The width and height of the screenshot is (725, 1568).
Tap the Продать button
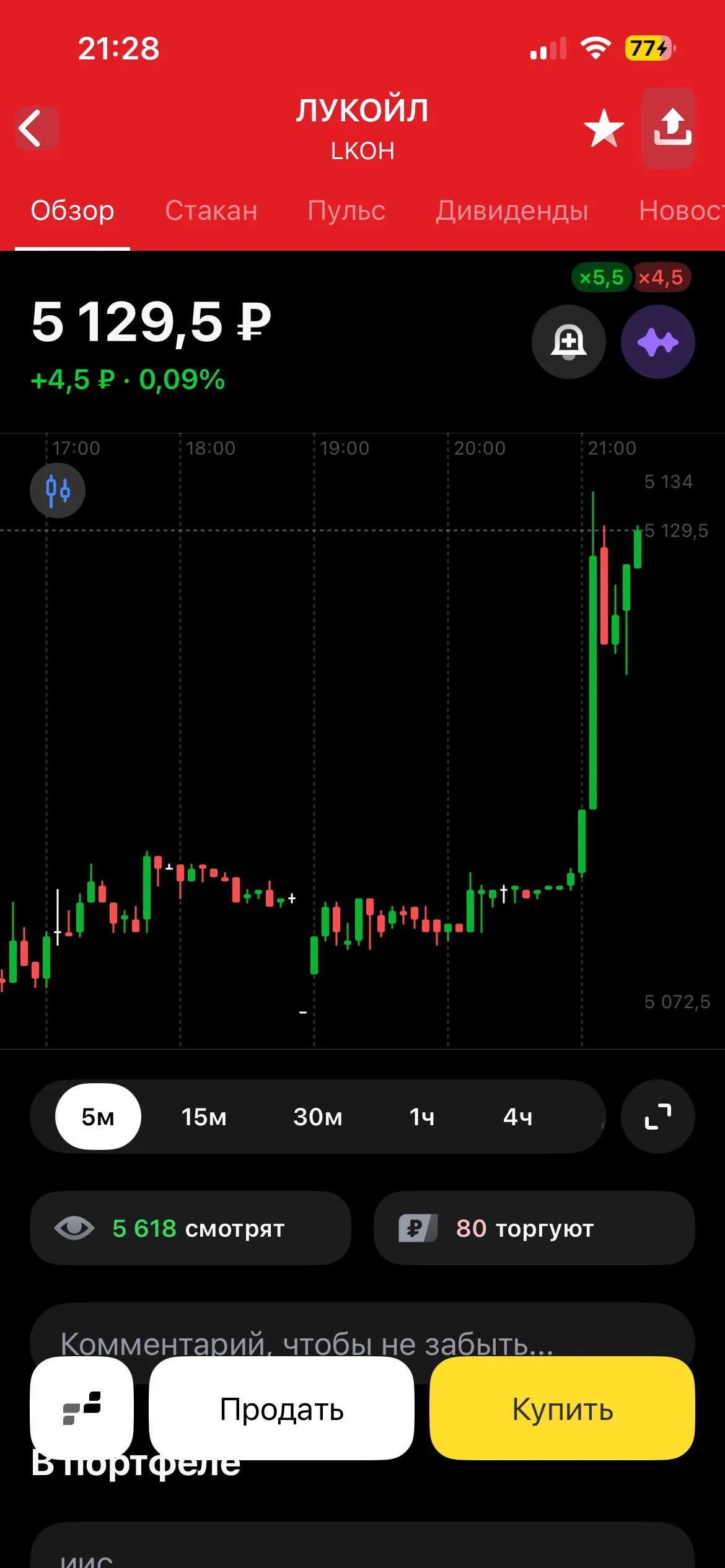[281, 1408]
